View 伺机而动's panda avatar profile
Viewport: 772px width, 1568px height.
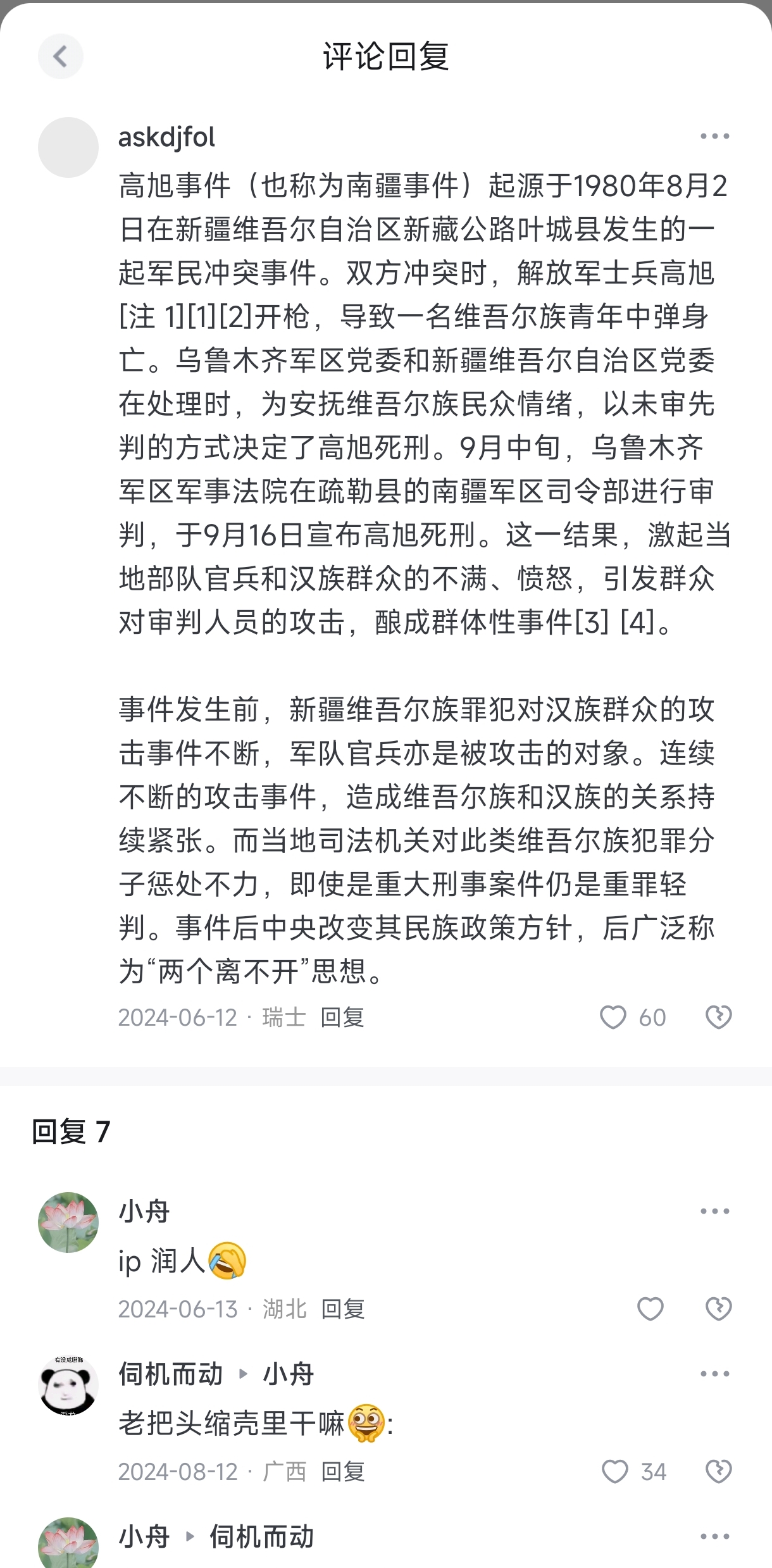tap(68, 1385)
